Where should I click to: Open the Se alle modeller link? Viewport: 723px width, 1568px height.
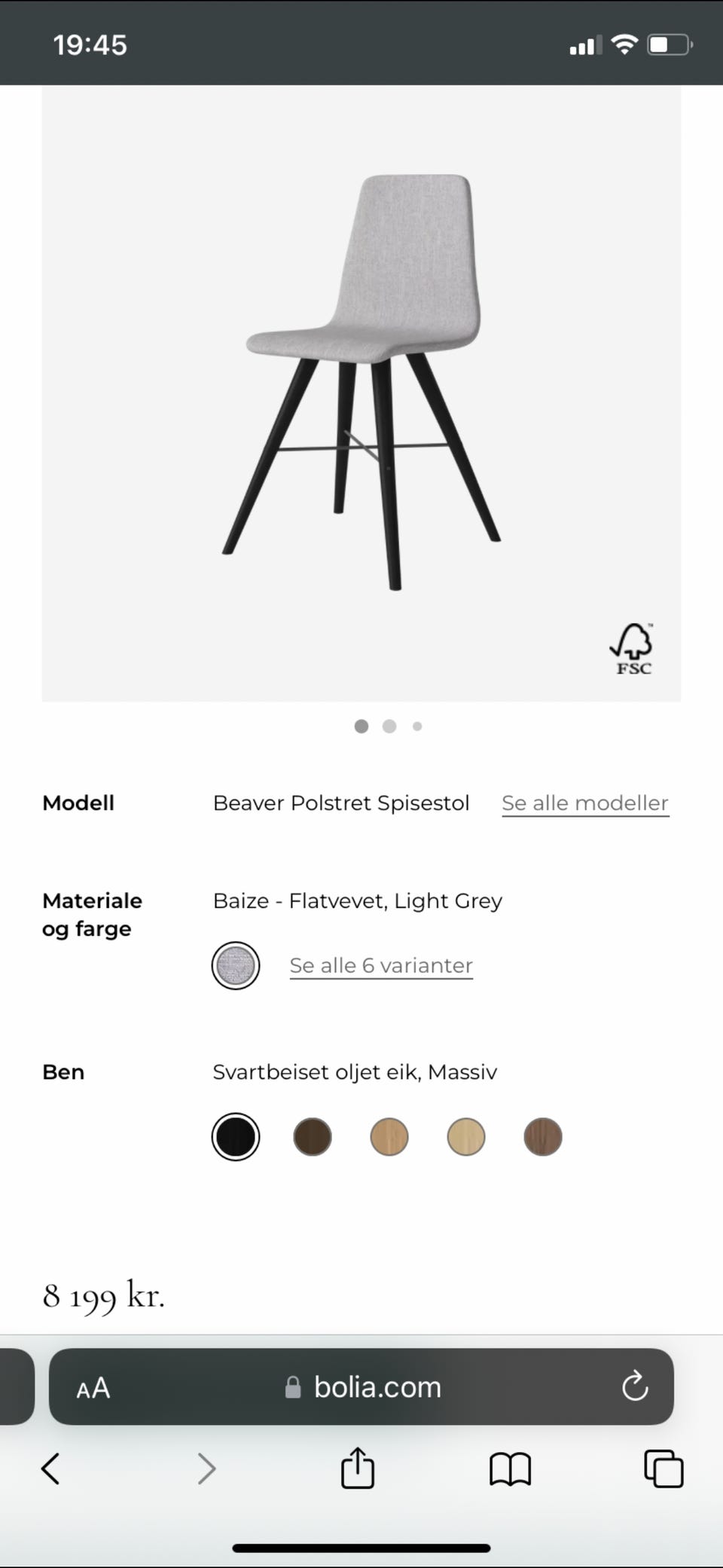(584, 802)
